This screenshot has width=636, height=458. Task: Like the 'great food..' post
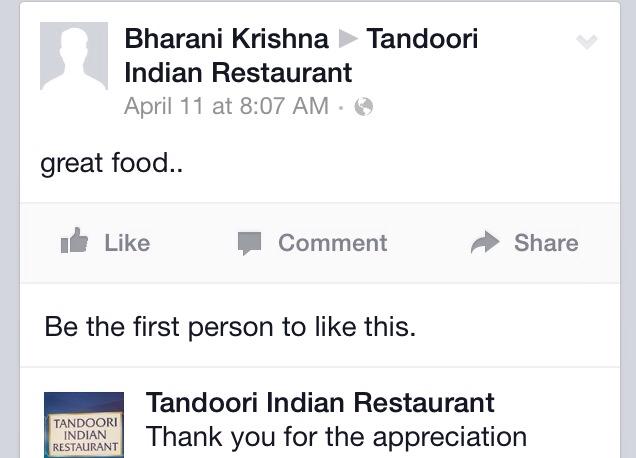click(x=105, y=242)
